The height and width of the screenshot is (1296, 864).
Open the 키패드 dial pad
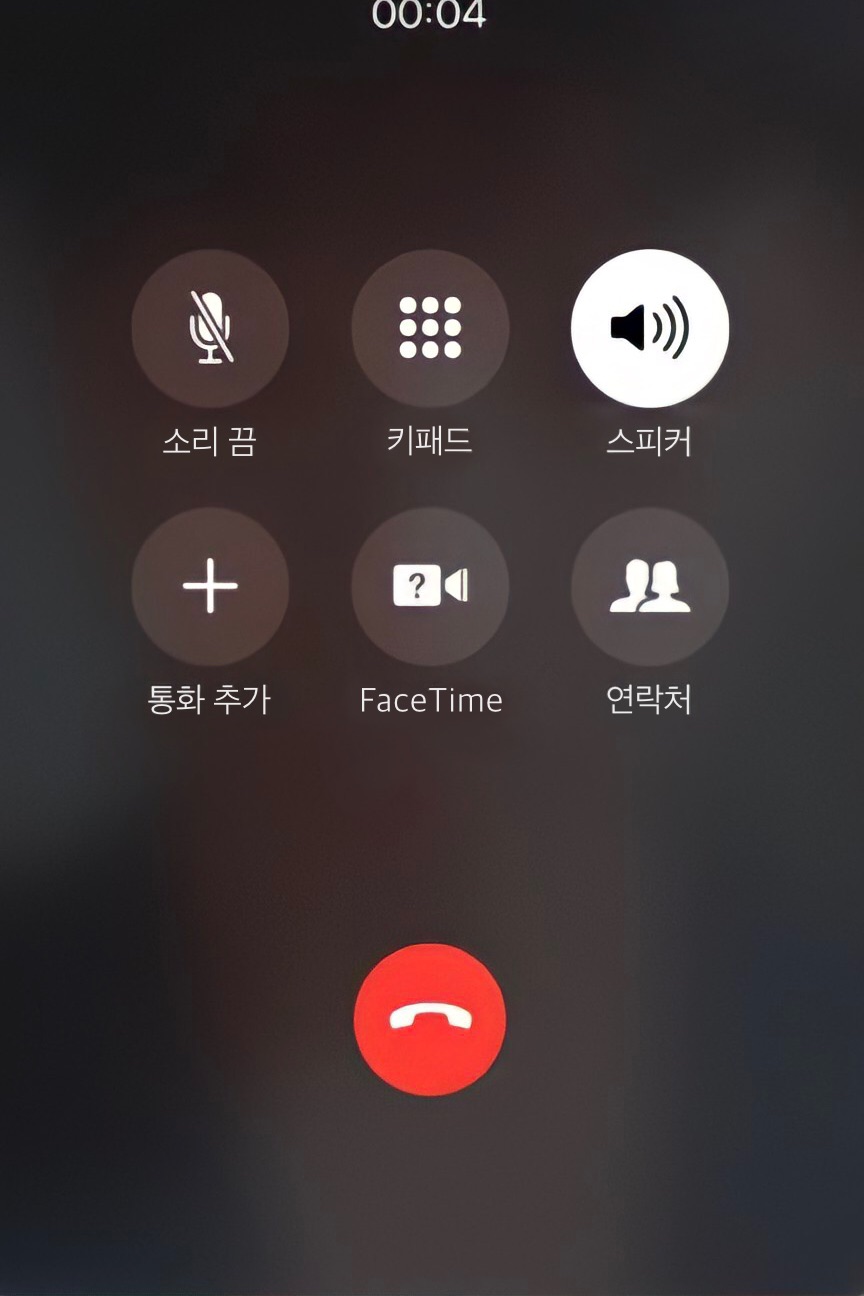[x=430, y=328]
